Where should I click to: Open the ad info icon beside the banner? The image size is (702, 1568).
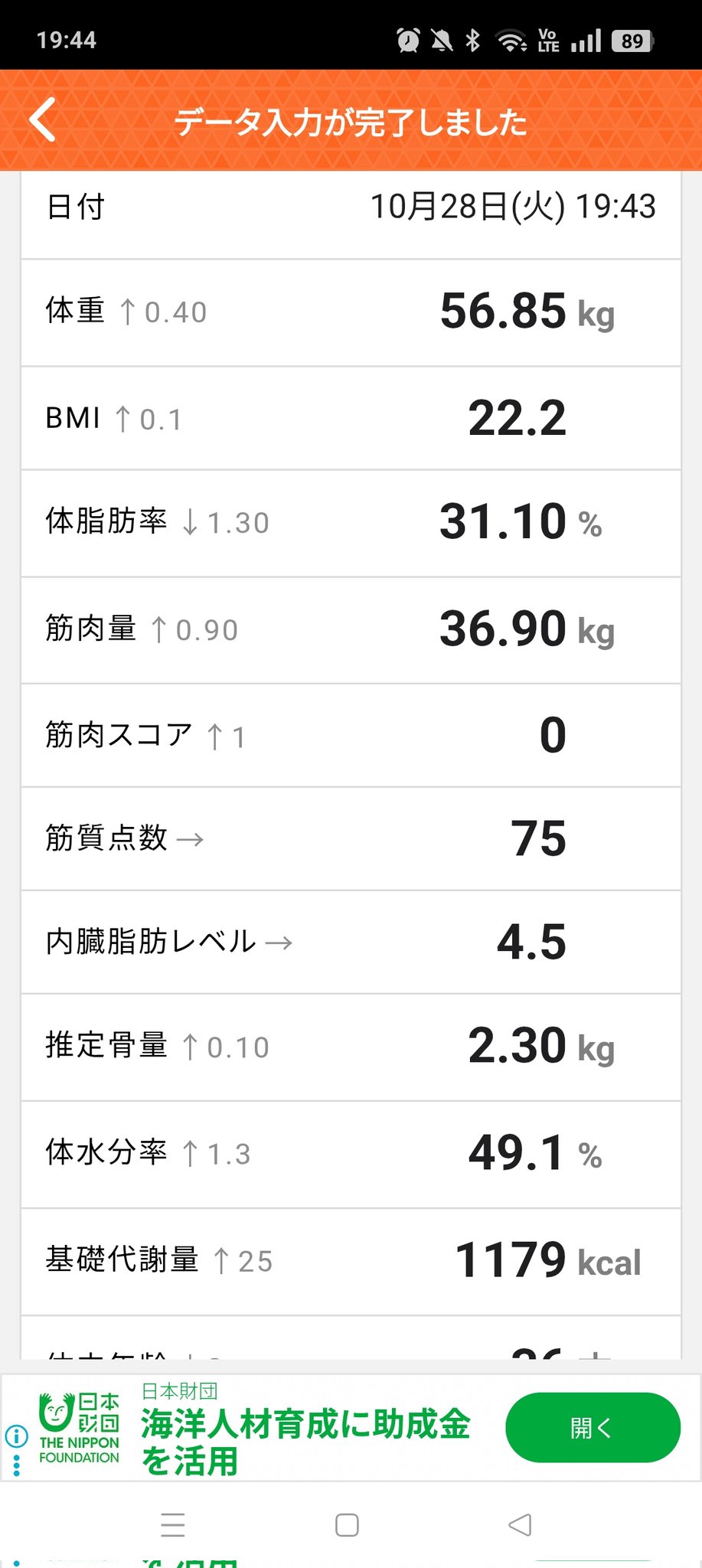(x=16, y=1436)
